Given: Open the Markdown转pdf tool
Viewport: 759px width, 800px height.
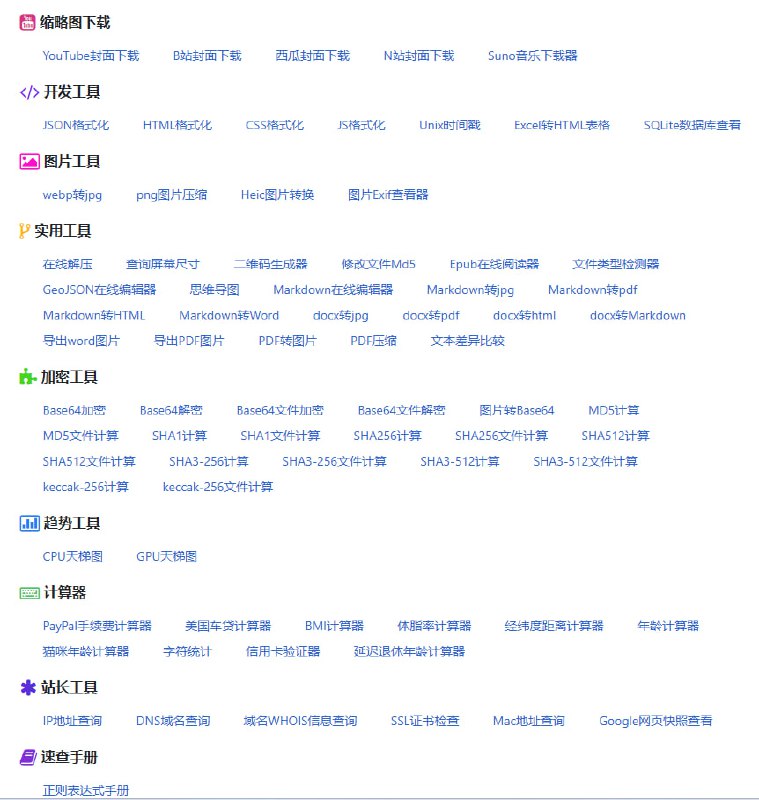Looking at the screenshot, I should coord(592,290).
